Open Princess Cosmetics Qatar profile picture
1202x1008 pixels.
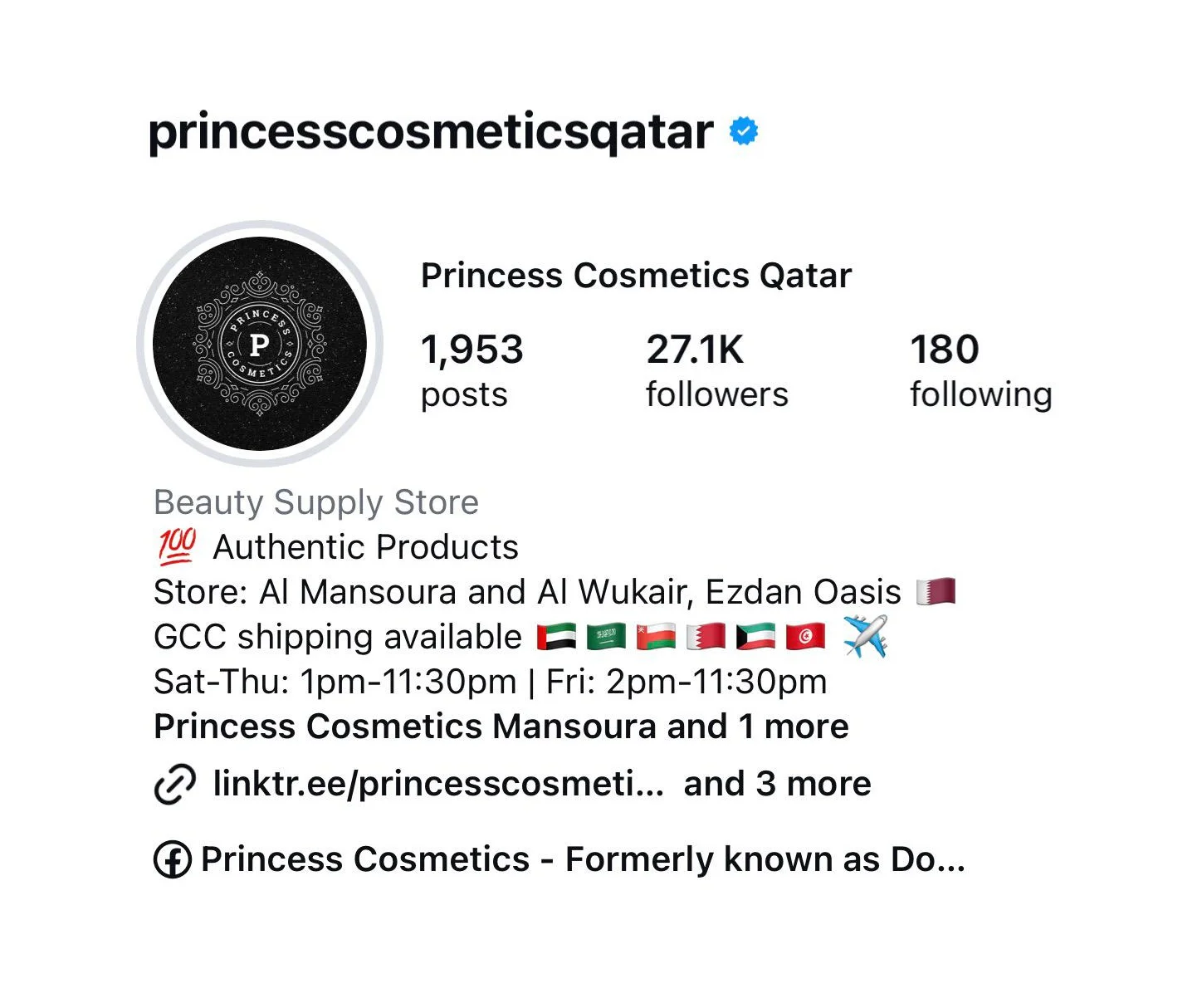tap(259, 344)
